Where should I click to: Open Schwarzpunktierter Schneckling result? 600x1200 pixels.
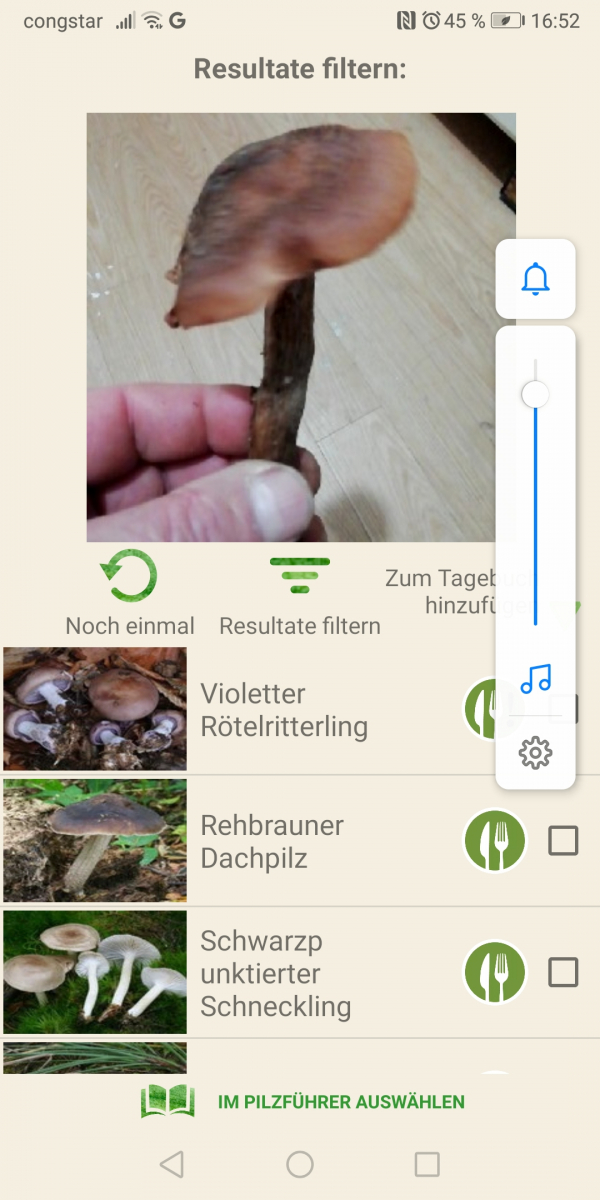tap(275, 973)
